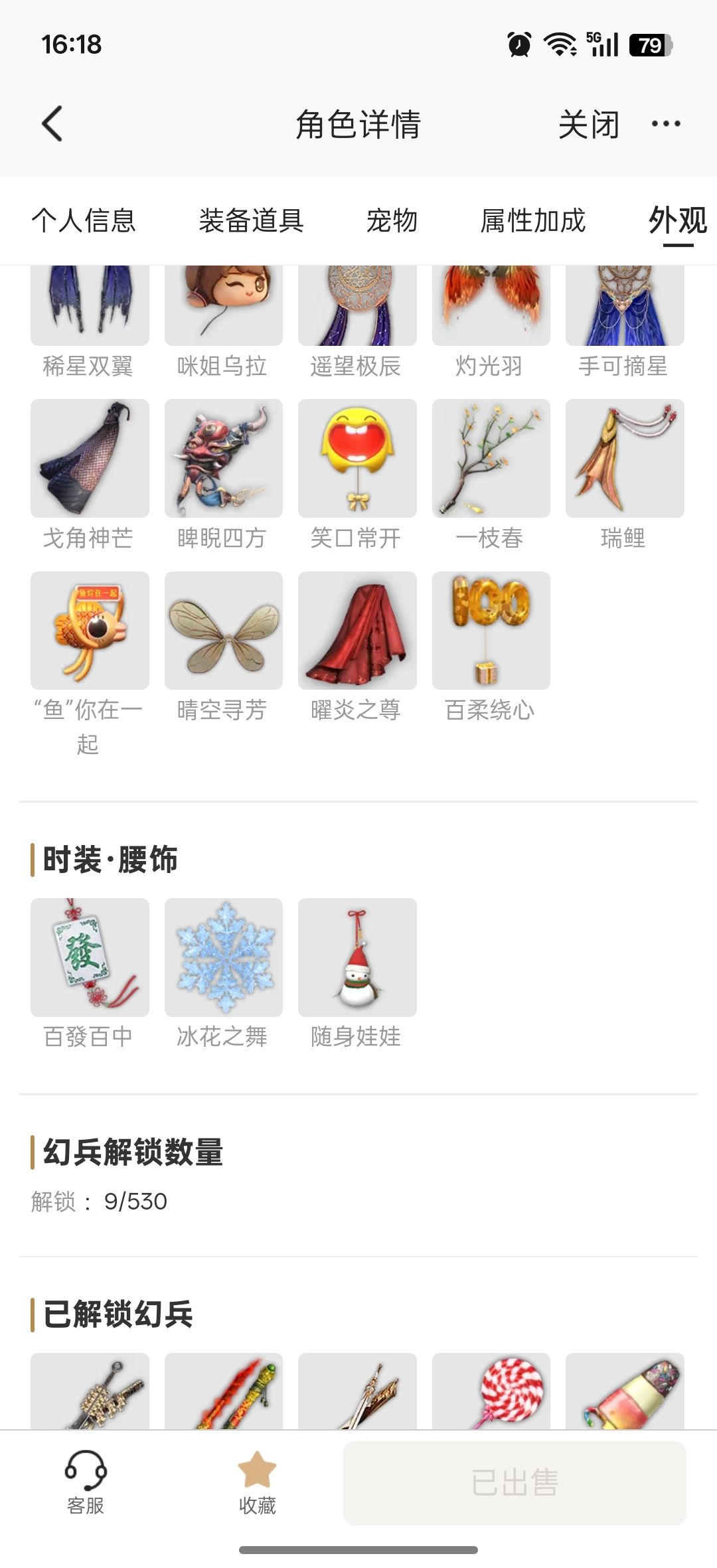Go back using the top-left arrow
The image size is (717, 1568).
pyautogui.click(x=52, y=123)
